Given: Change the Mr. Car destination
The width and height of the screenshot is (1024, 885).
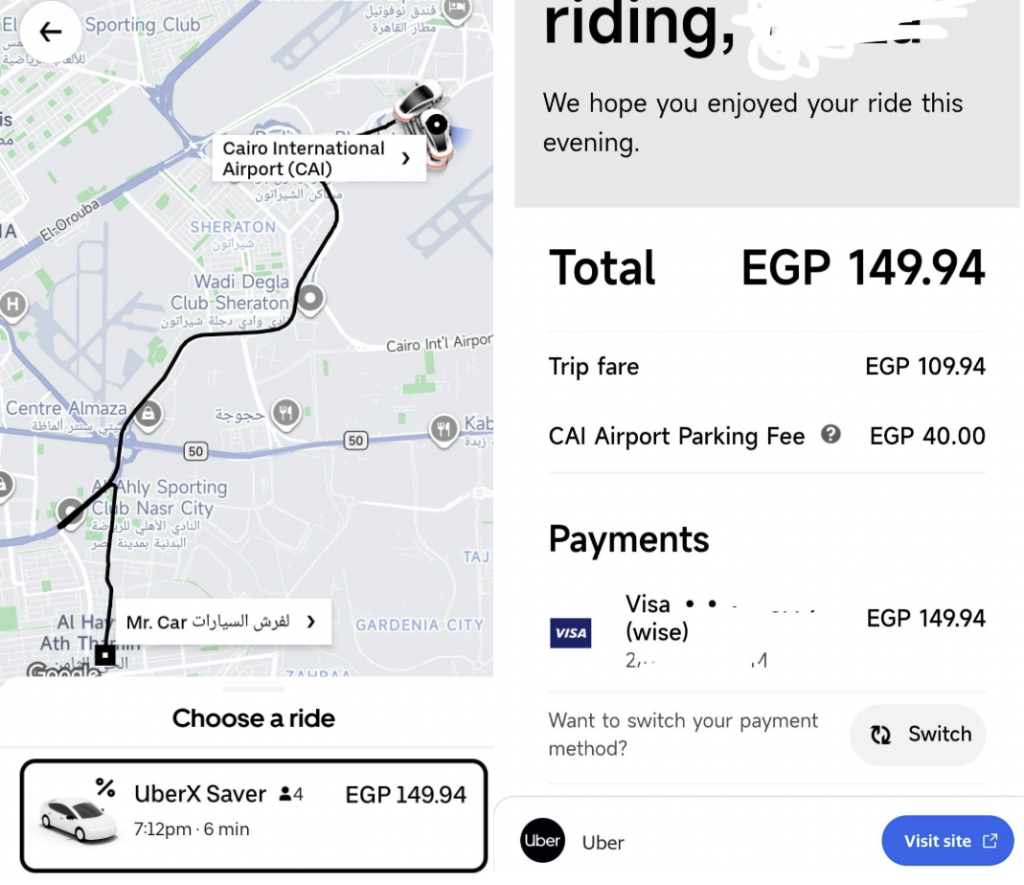Looking at the screenshot, I should (220, 622).
